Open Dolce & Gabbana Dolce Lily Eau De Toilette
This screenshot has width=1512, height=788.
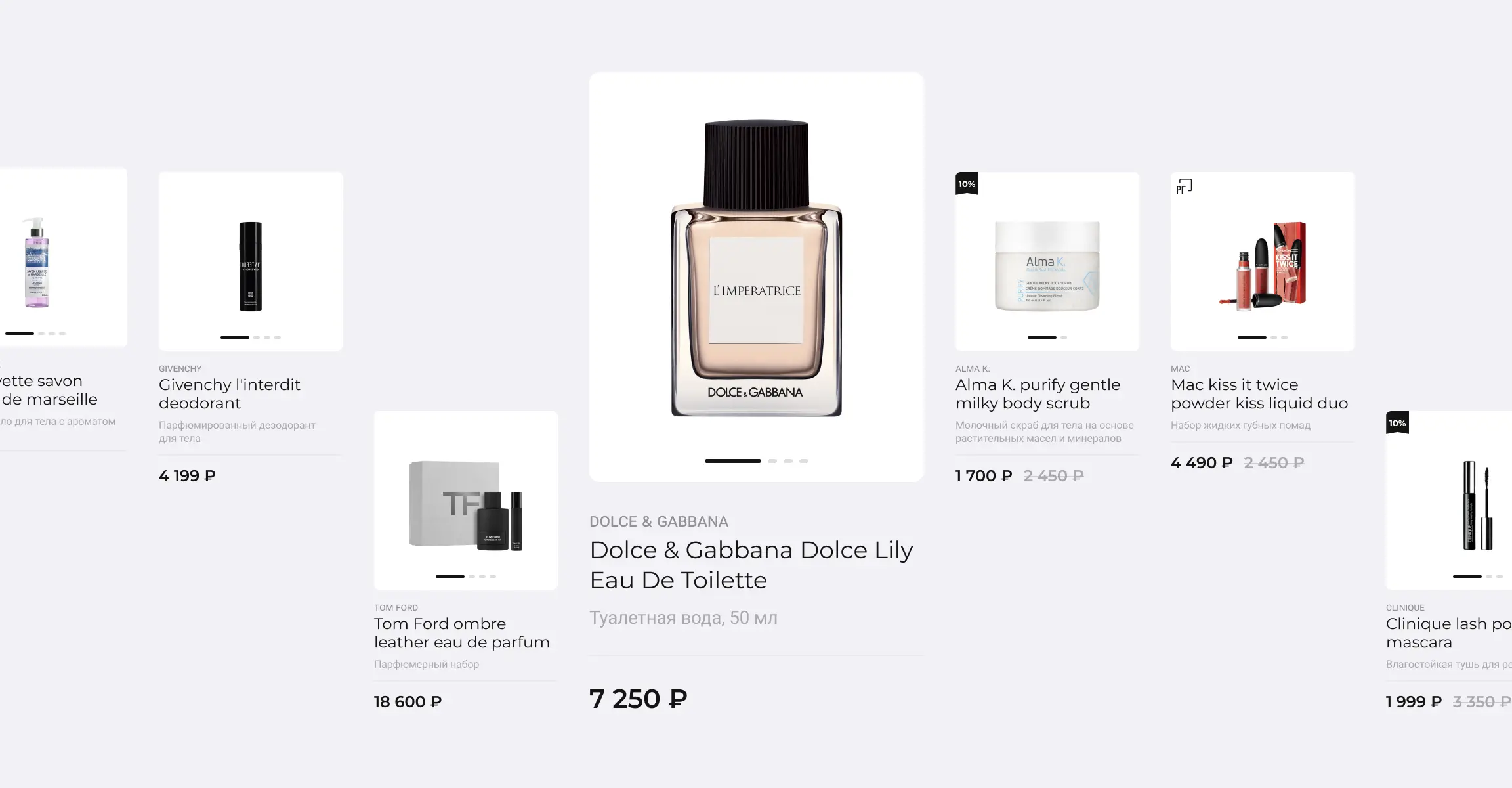(x=756, y=277)
